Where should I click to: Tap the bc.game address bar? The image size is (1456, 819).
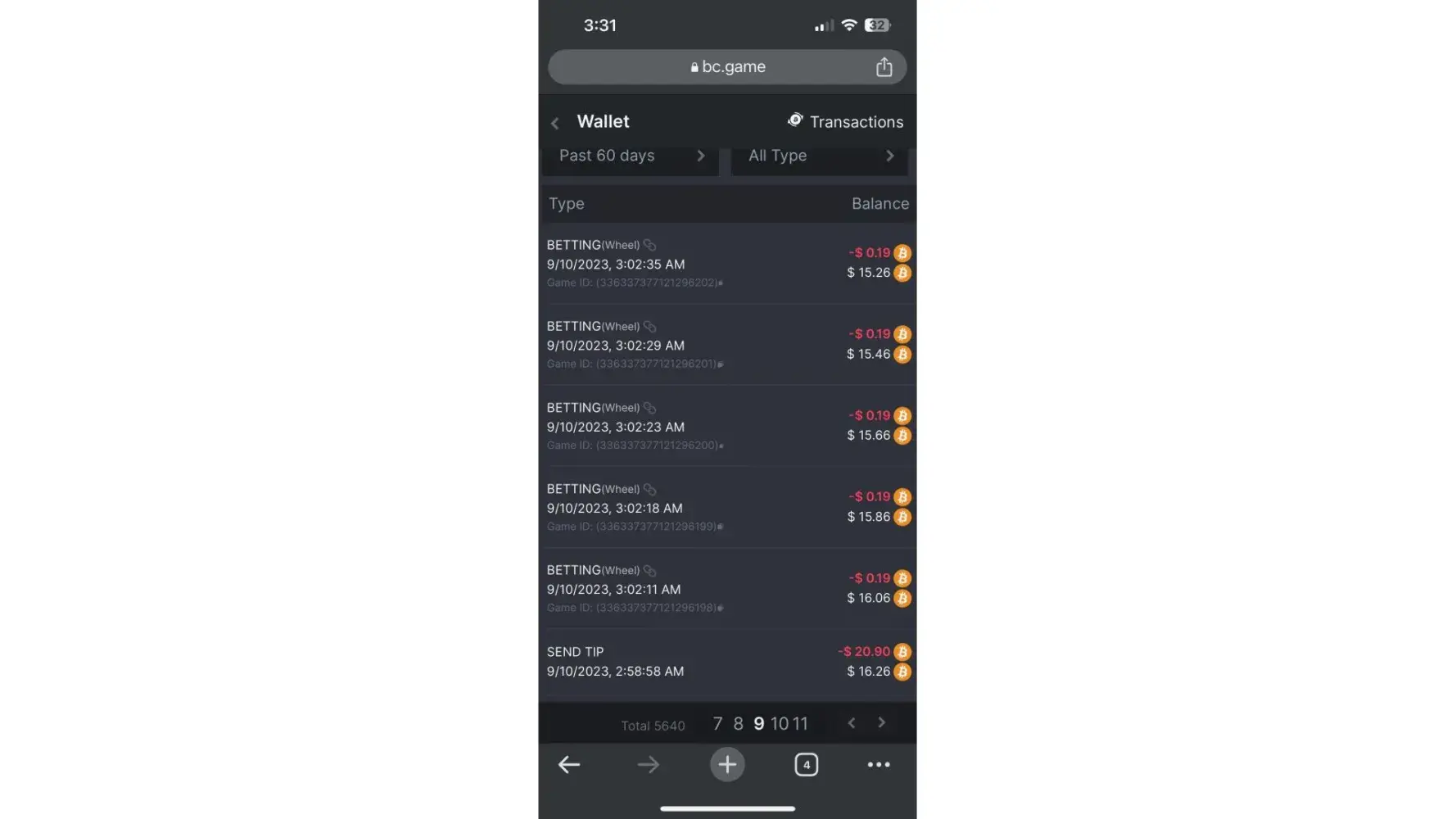(x=727, y=67)
